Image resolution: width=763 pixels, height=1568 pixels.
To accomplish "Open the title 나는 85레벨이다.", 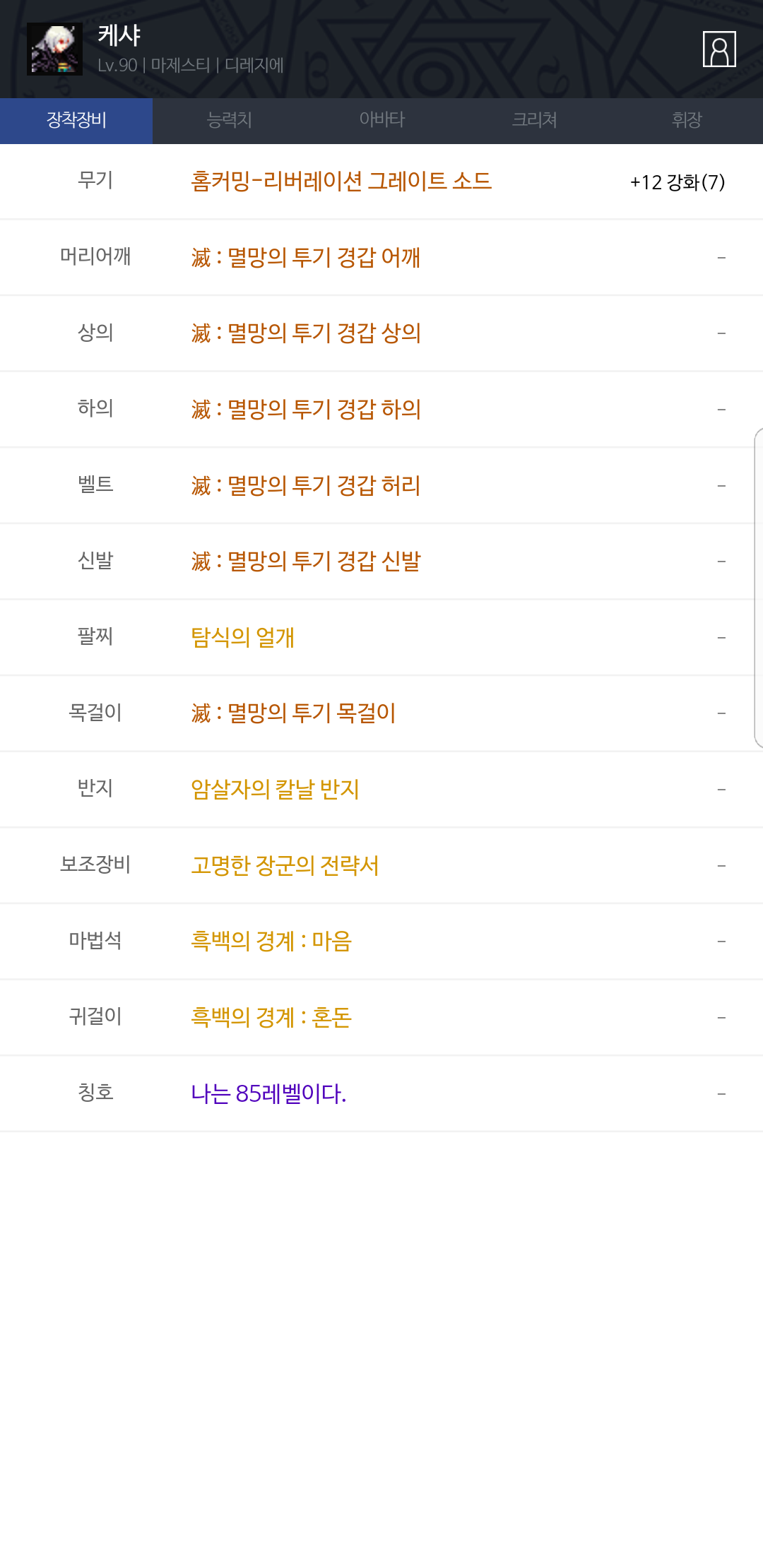I will pyautogui.click(x=268, y=1094).
